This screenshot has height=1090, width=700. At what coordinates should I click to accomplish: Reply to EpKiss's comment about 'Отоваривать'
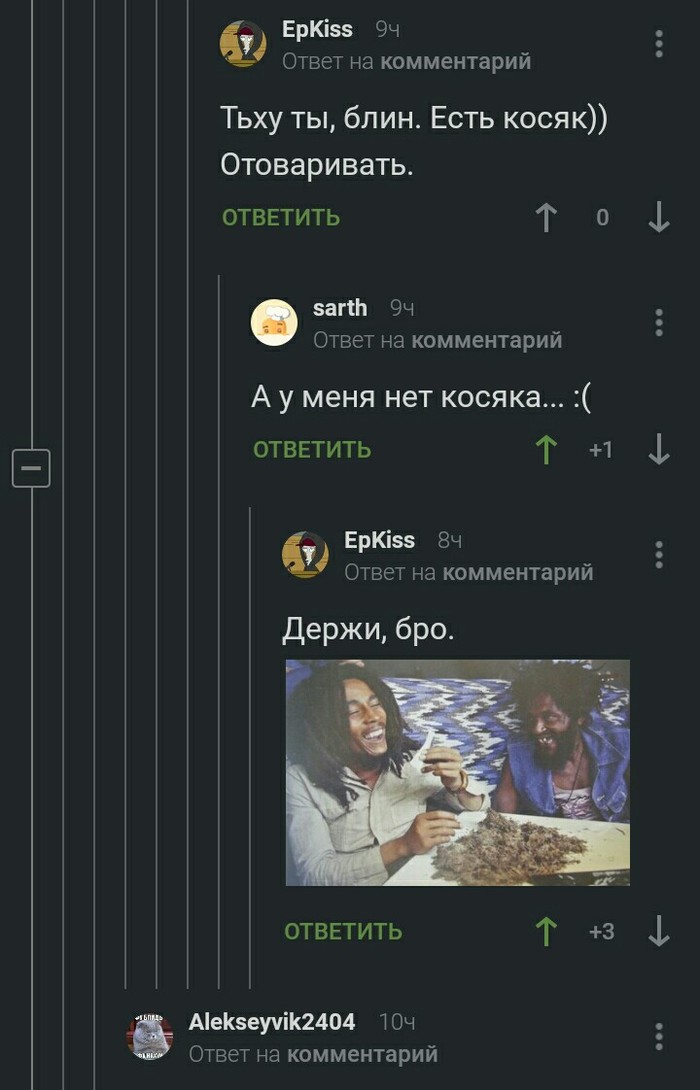[281, 217]
